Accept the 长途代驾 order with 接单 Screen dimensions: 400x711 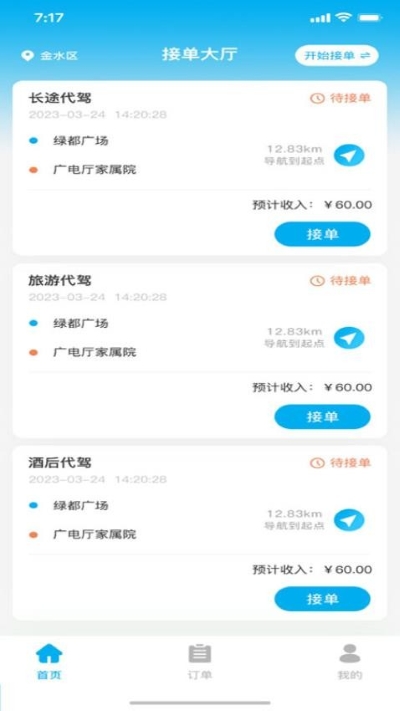point(322,234)
